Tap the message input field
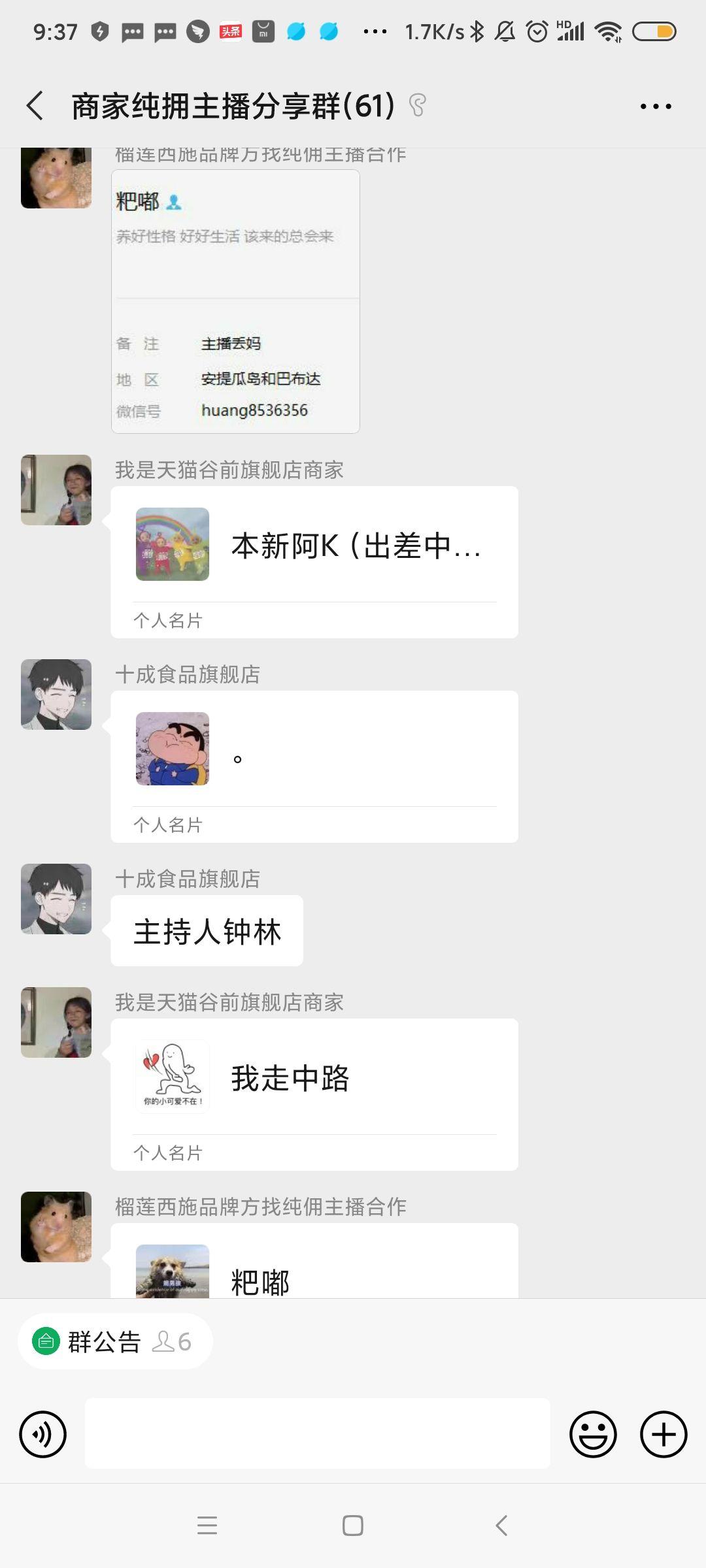 [318, 1433]
